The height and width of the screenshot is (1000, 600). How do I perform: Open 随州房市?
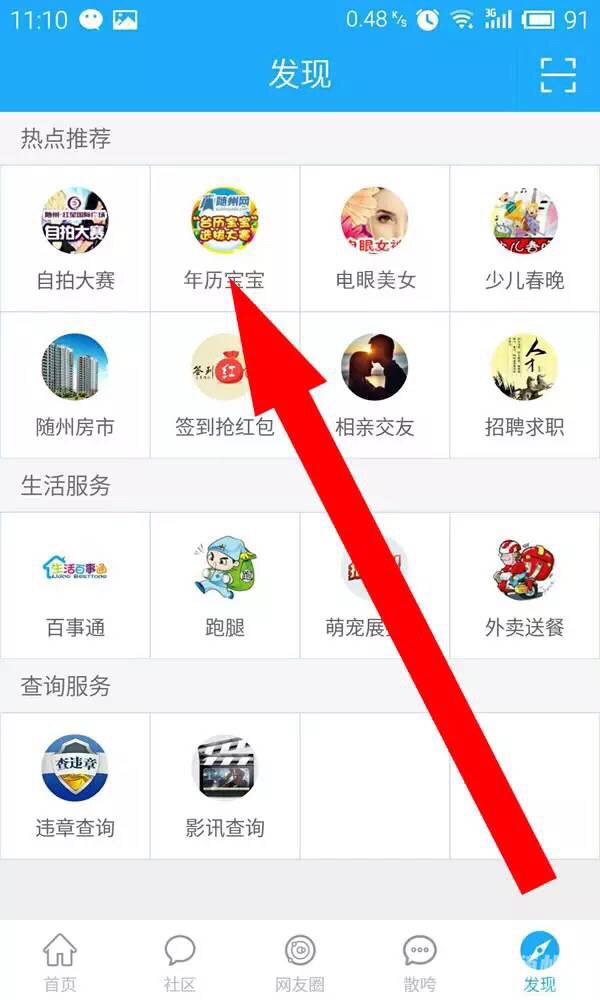[75, 385]
